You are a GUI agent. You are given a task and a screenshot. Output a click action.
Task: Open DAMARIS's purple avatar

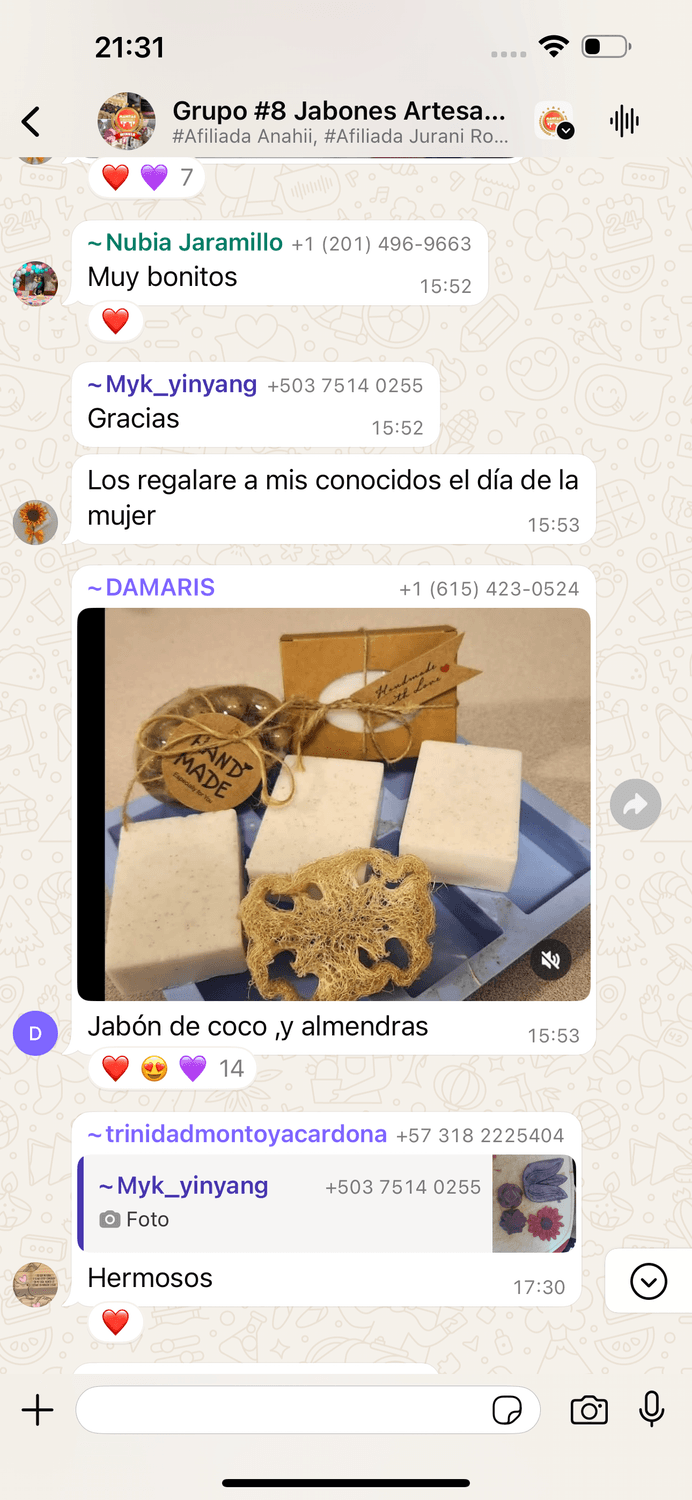pos(35,1033)
